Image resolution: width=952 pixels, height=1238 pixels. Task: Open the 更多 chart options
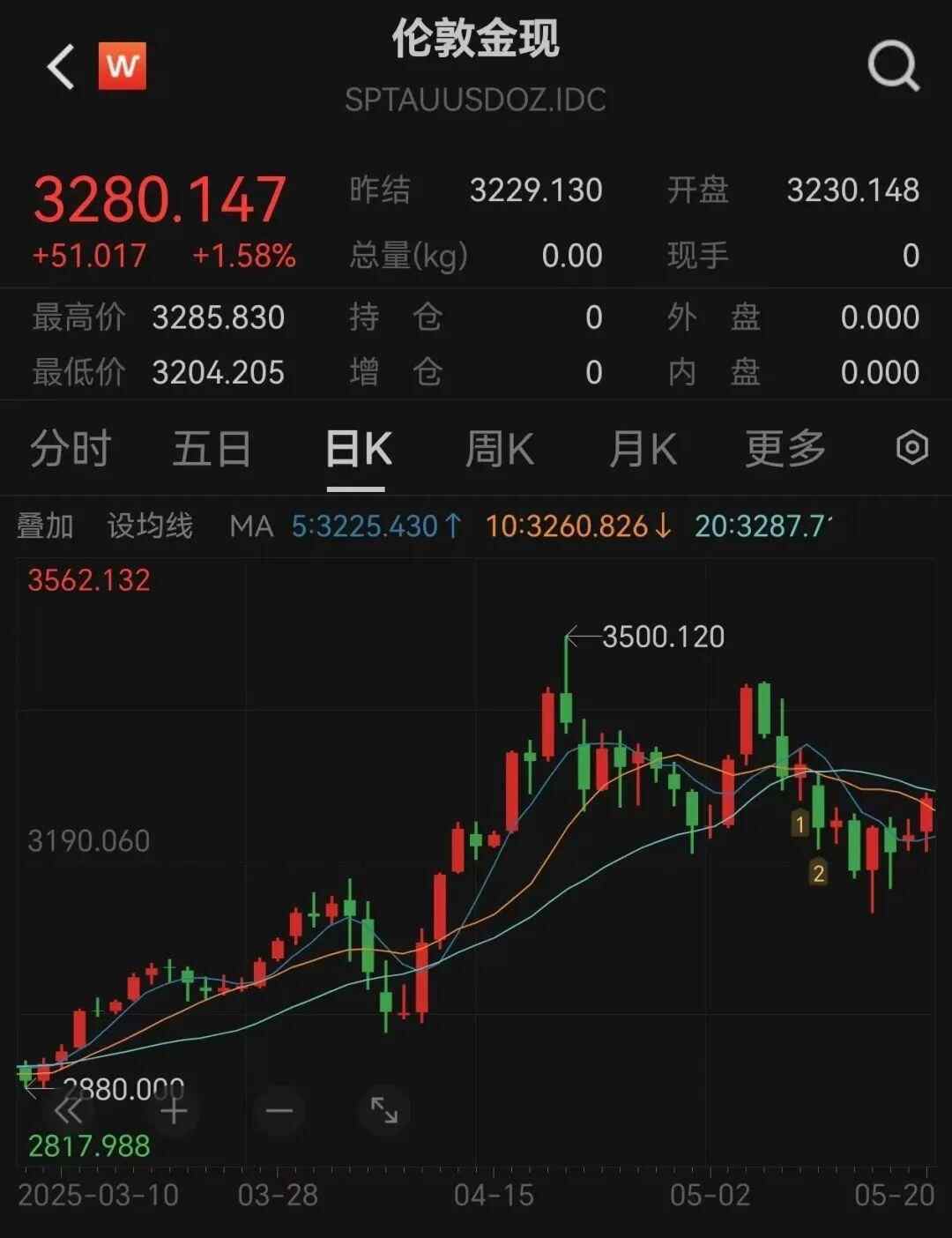point(785,449)
